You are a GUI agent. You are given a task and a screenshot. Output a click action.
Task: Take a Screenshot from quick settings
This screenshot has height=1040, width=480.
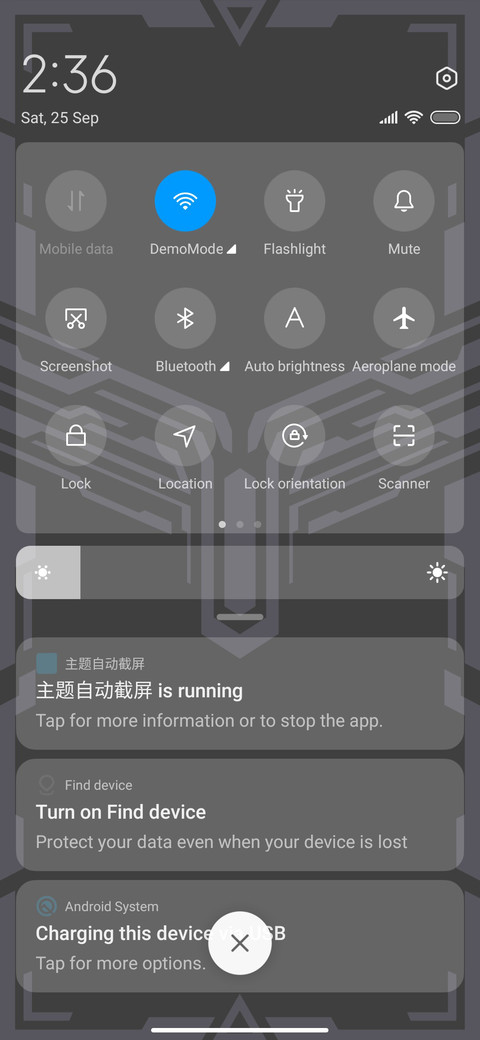point(76,318)
